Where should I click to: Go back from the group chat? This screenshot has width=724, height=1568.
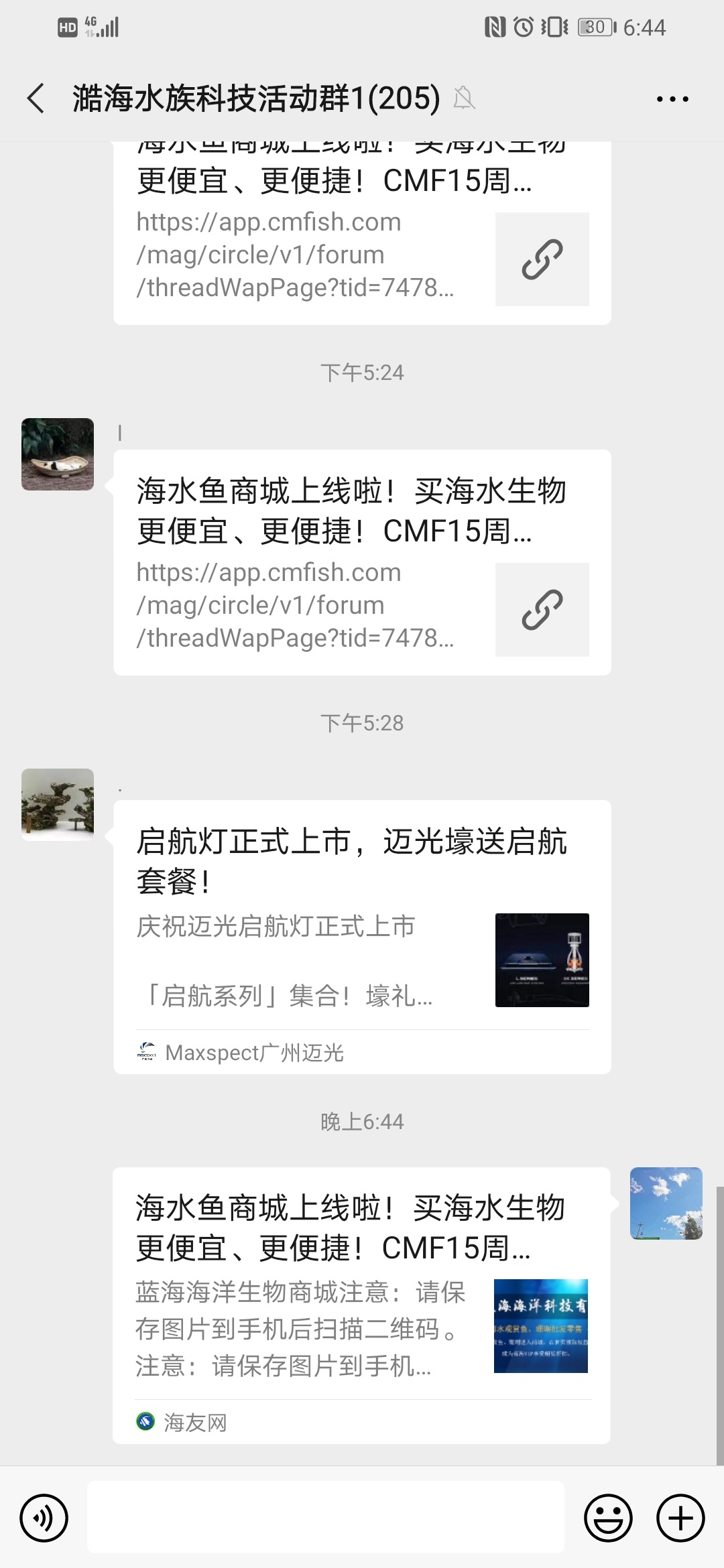tap(36, 99)
